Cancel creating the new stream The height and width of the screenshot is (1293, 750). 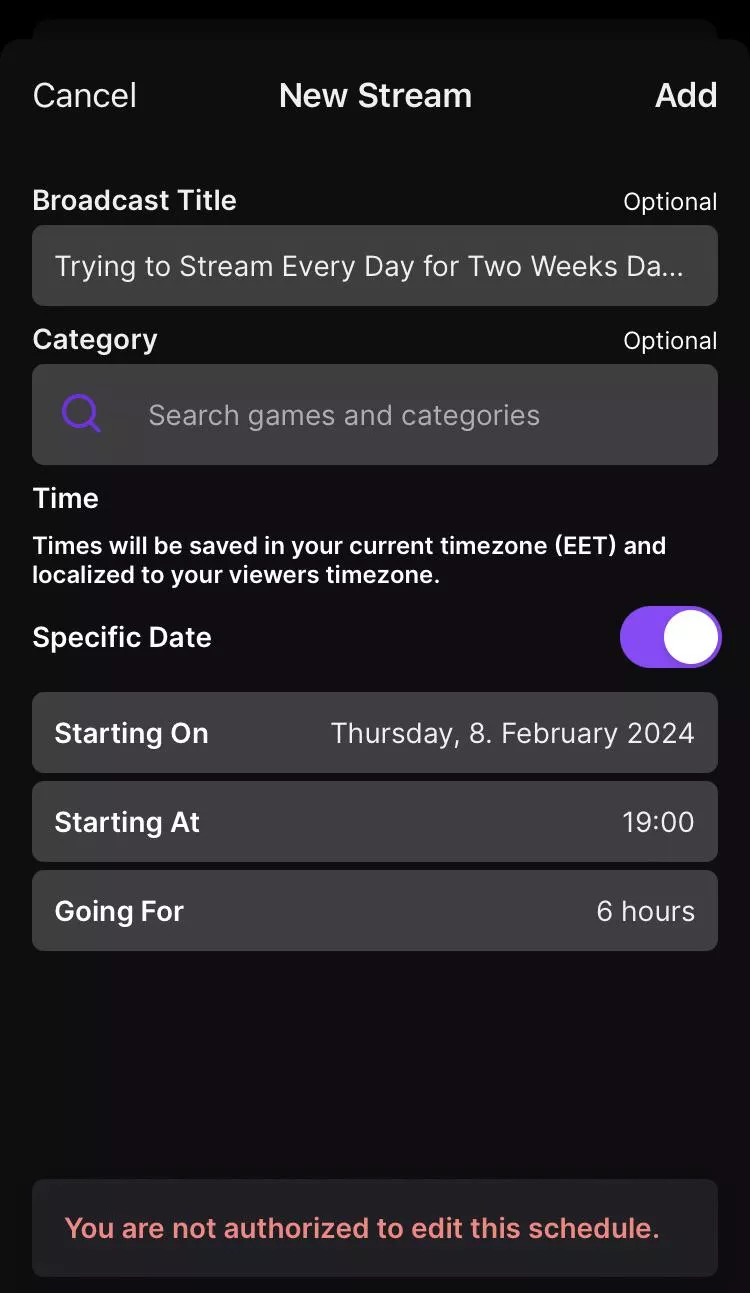coord(85,96)
